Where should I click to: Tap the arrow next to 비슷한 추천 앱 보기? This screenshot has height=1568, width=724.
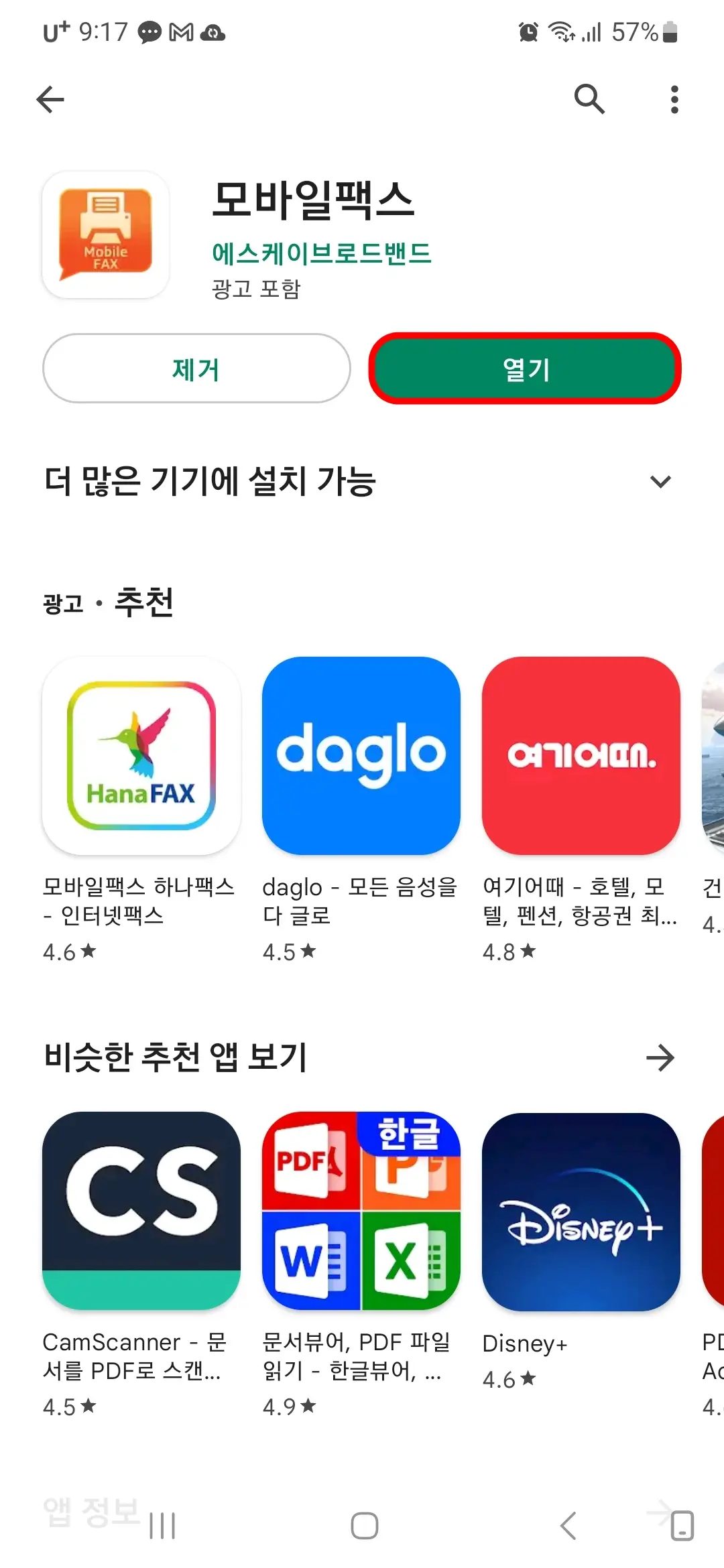[x=661, y=1057]
